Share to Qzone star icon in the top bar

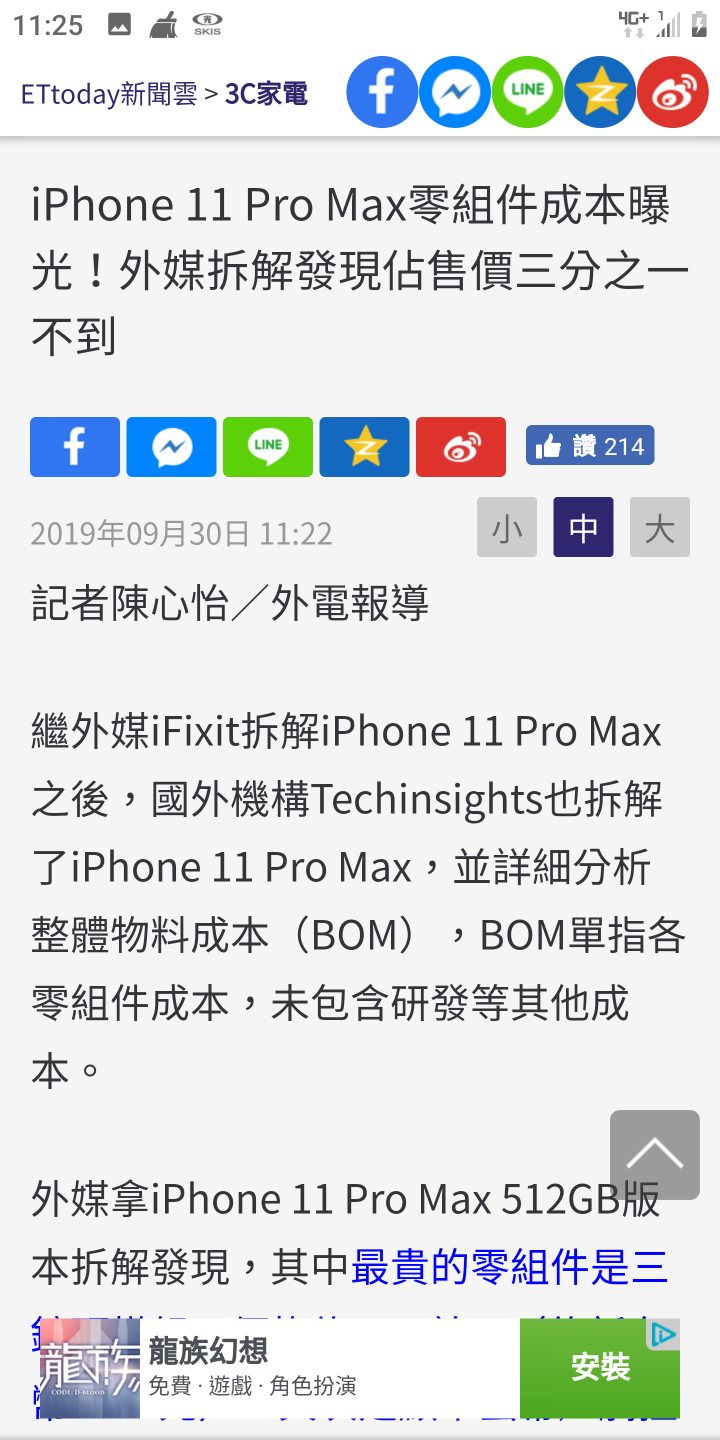pos(600,93)
